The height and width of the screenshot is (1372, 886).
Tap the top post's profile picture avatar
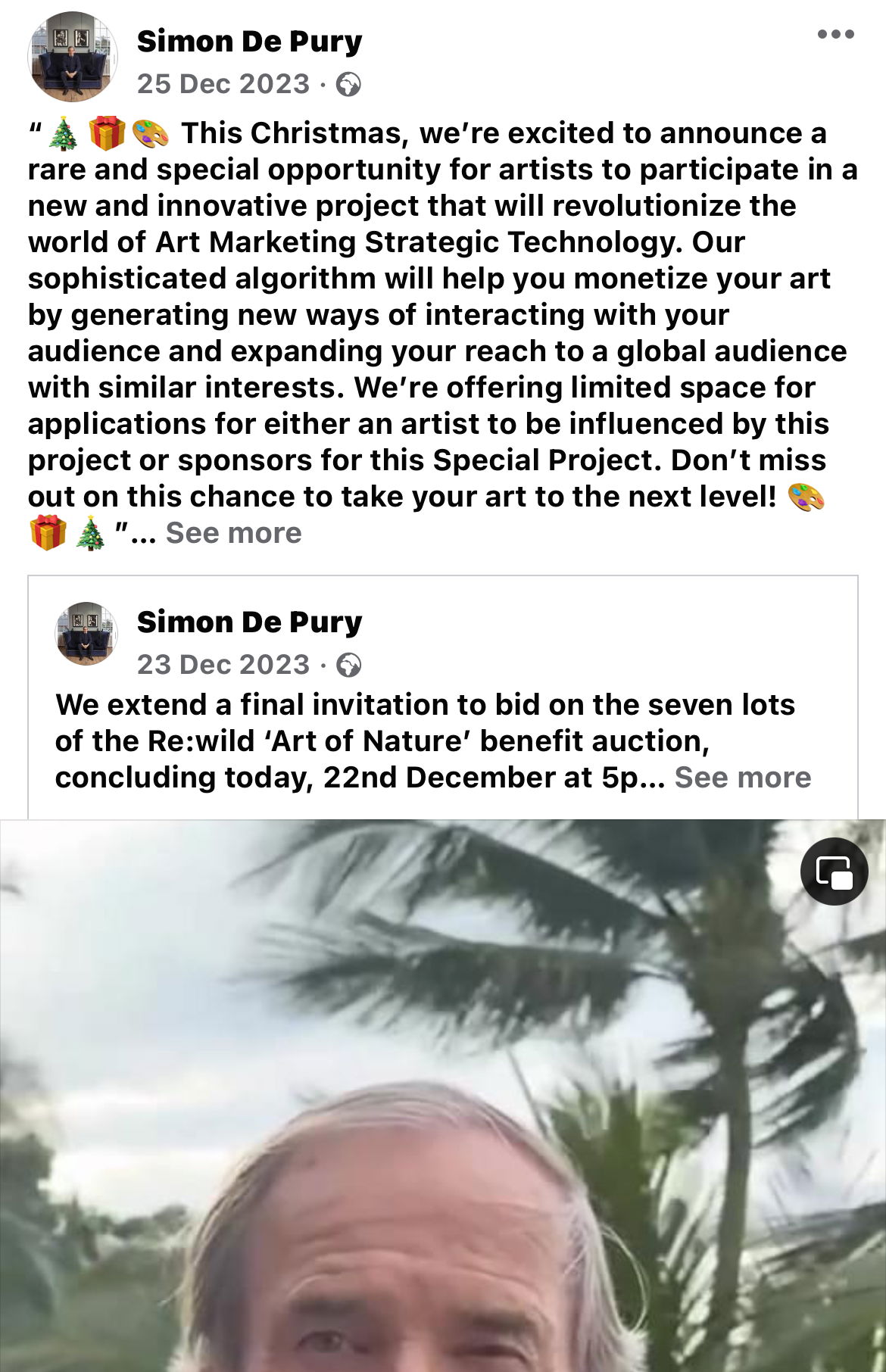point(72,57)
